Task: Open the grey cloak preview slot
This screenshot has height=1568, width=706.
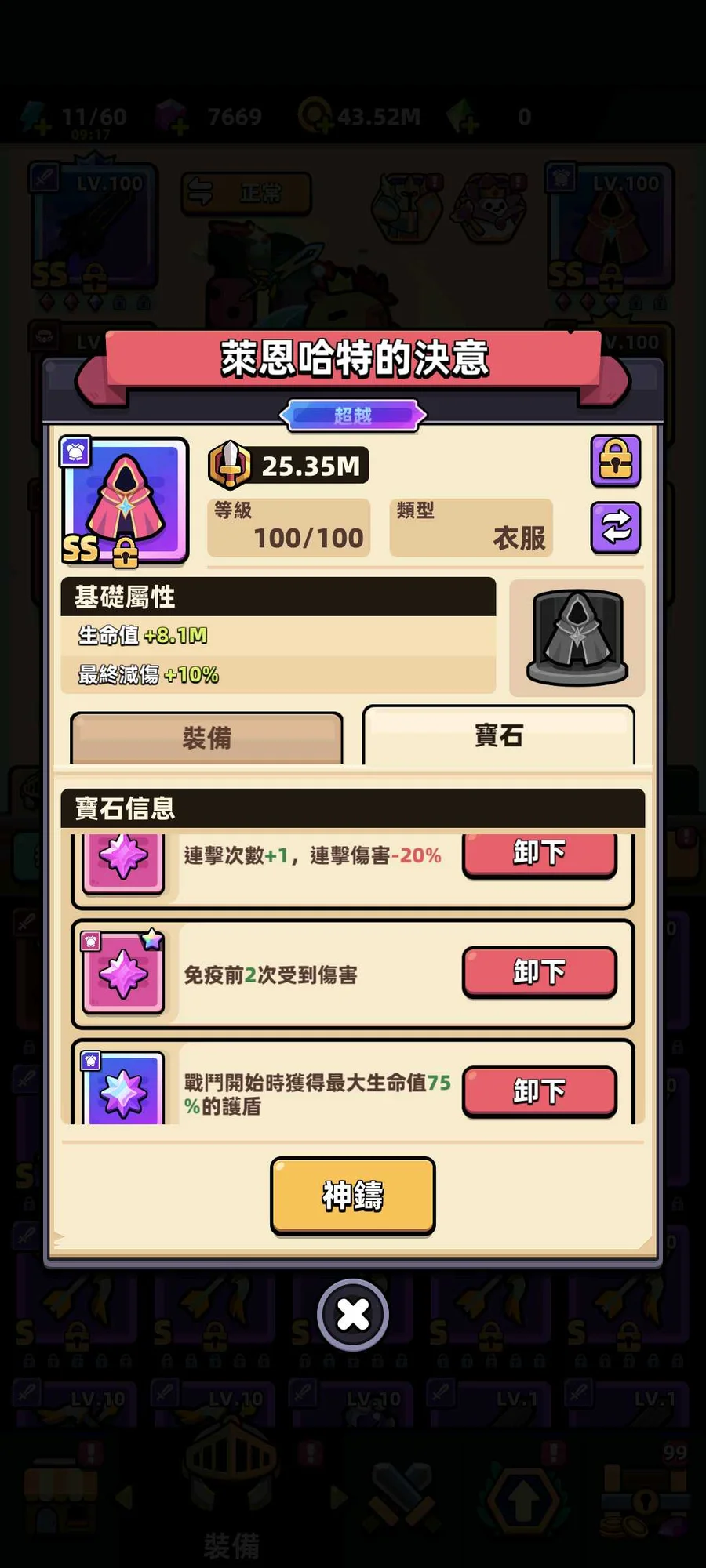Action: coord(577,638)
